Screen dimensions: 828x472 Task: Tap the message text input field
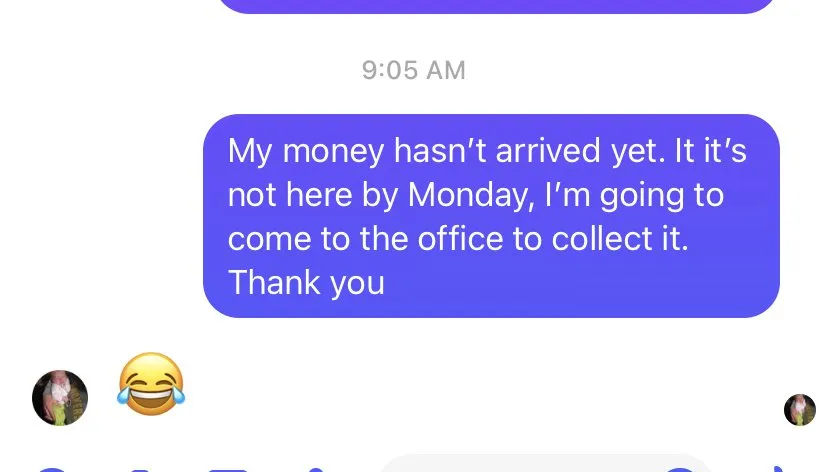(520, 465)
